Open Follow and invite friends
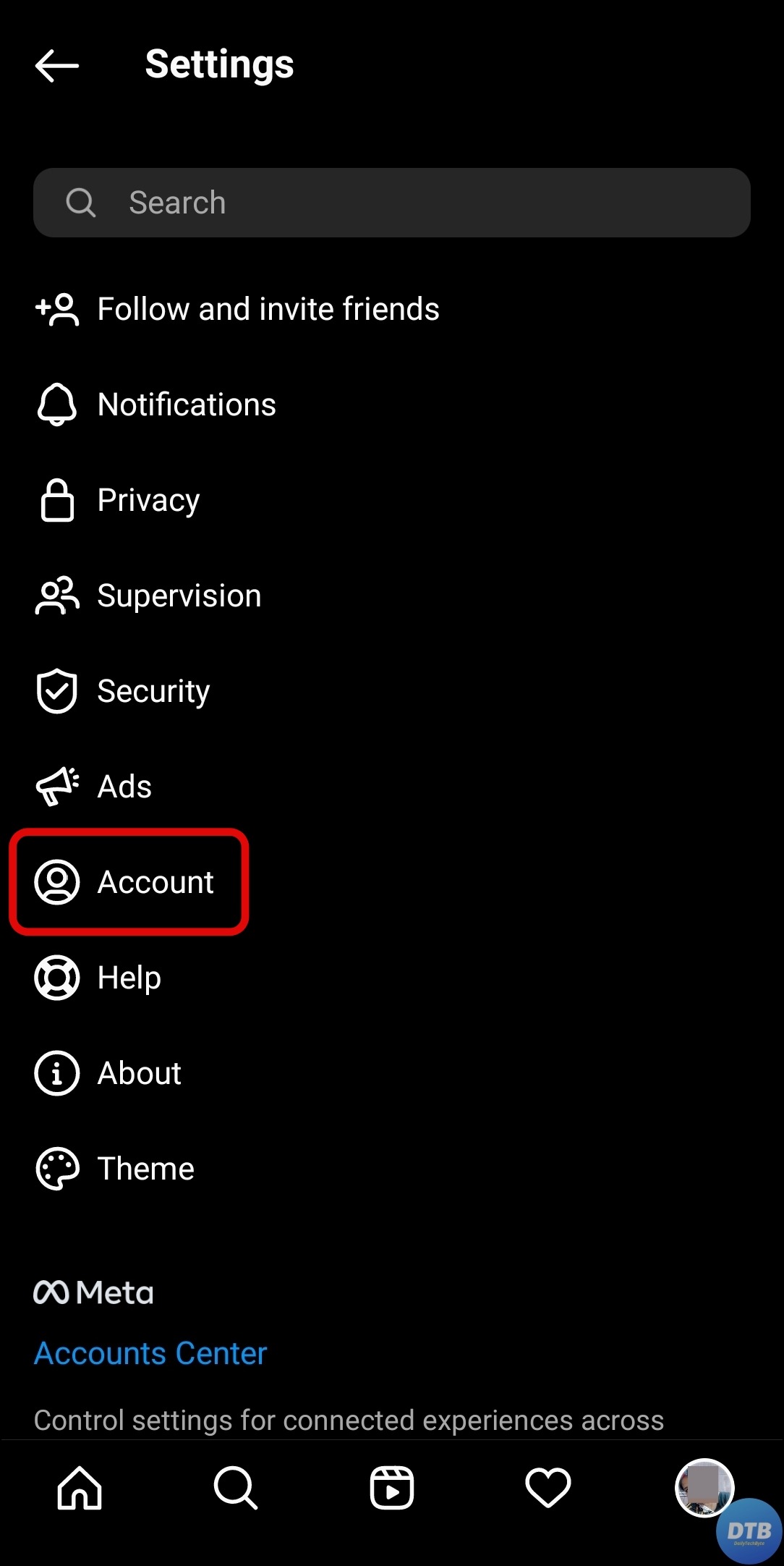This screenshot has height=1566, width=784. coord(268,309)
